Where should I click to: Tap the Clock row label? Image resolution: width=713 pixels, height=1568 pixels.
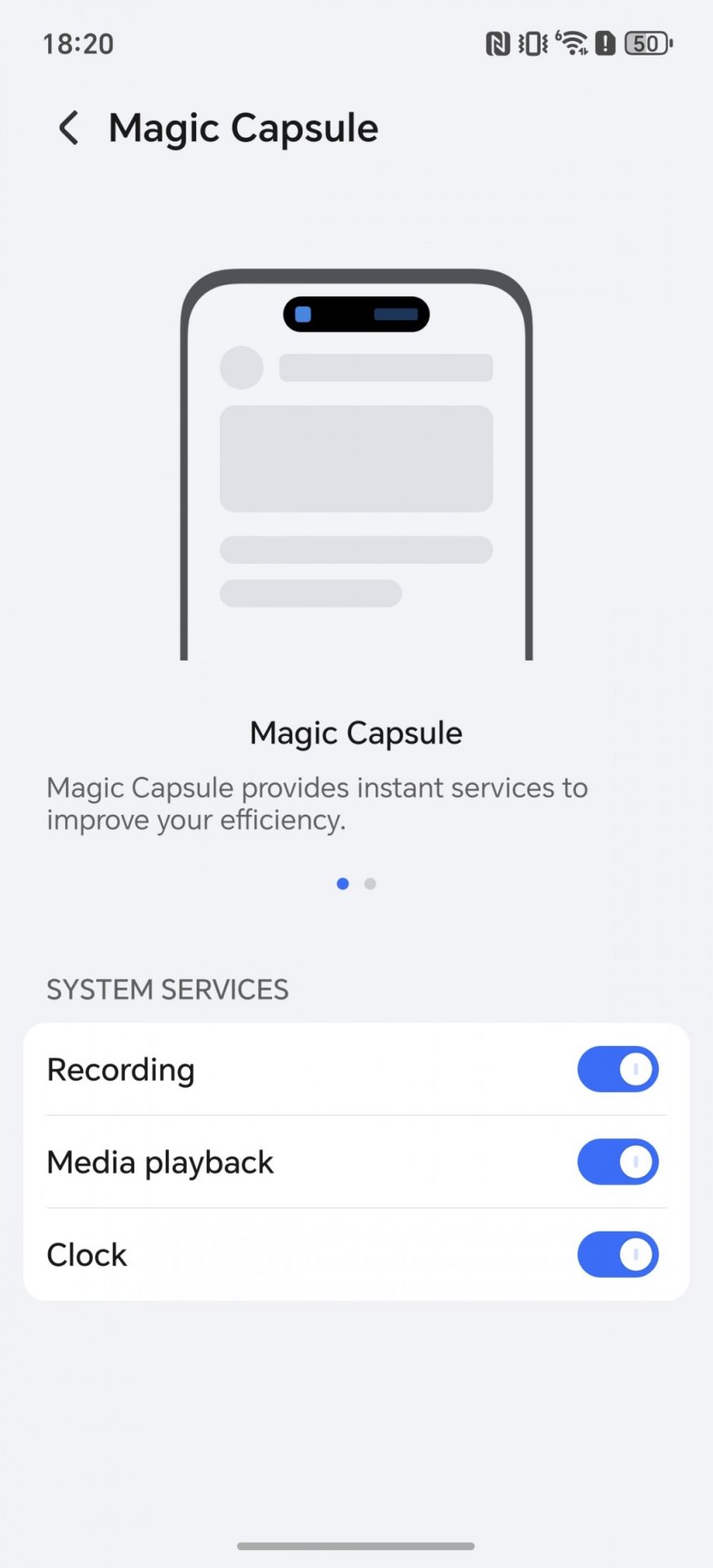click(x=86, y=1254)
